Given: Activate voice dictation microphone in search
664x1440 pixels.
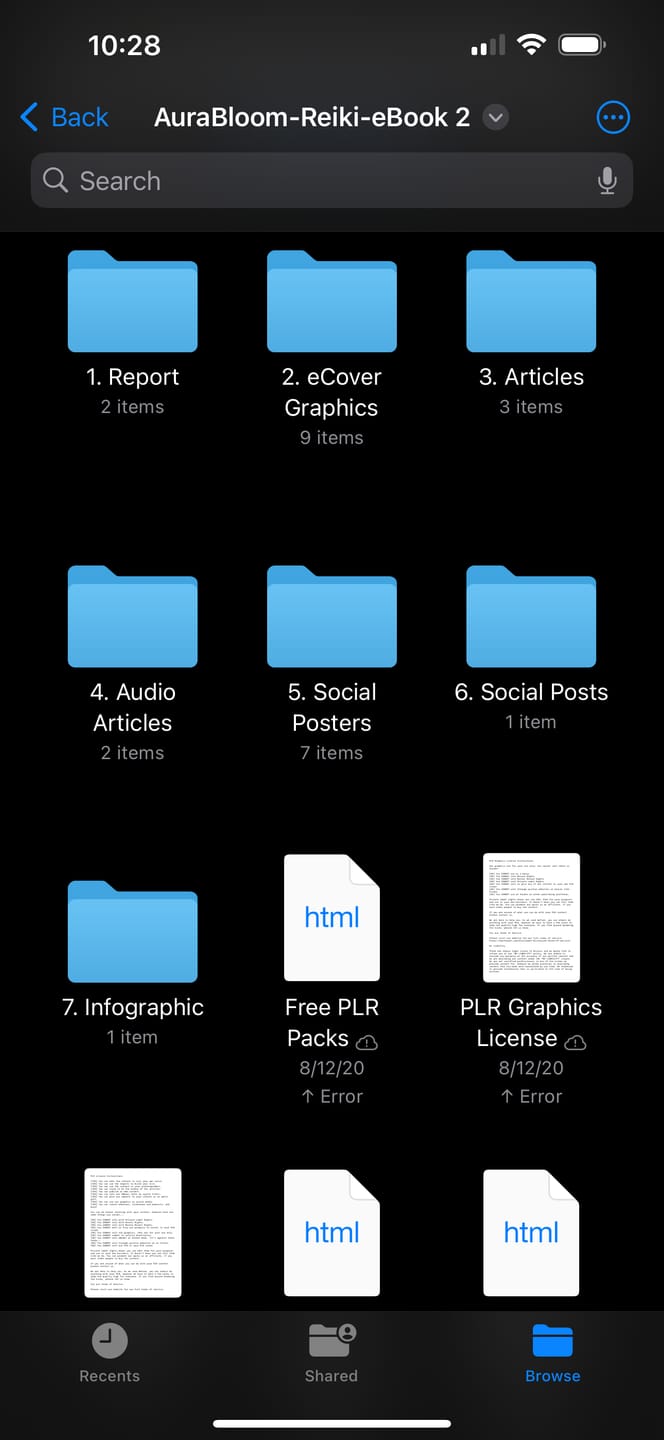Looking at the screenshot, I should [x=607, y=181].
